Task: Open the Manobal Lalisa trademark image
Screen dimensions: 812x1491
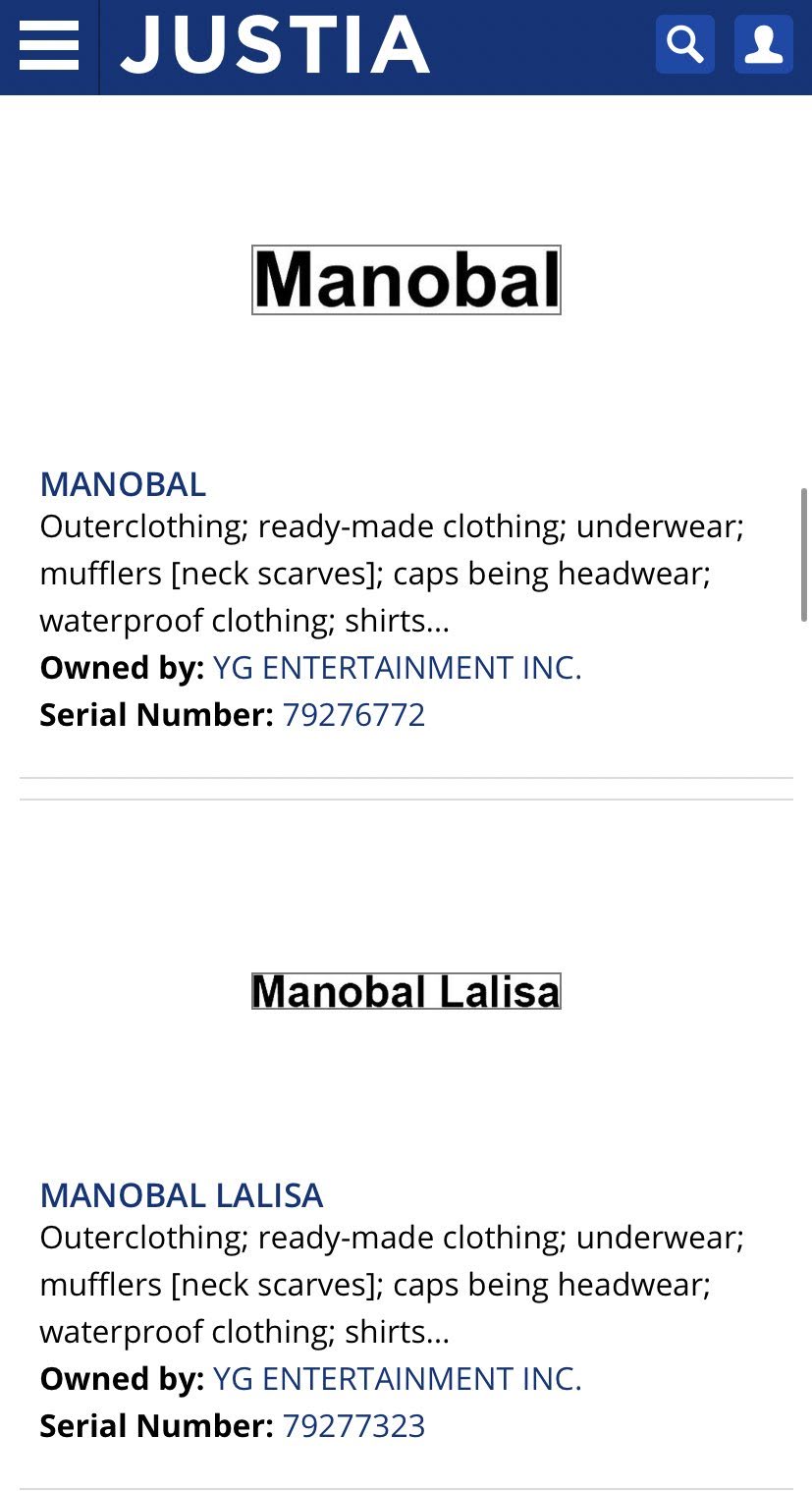Action: pos(406,991)
